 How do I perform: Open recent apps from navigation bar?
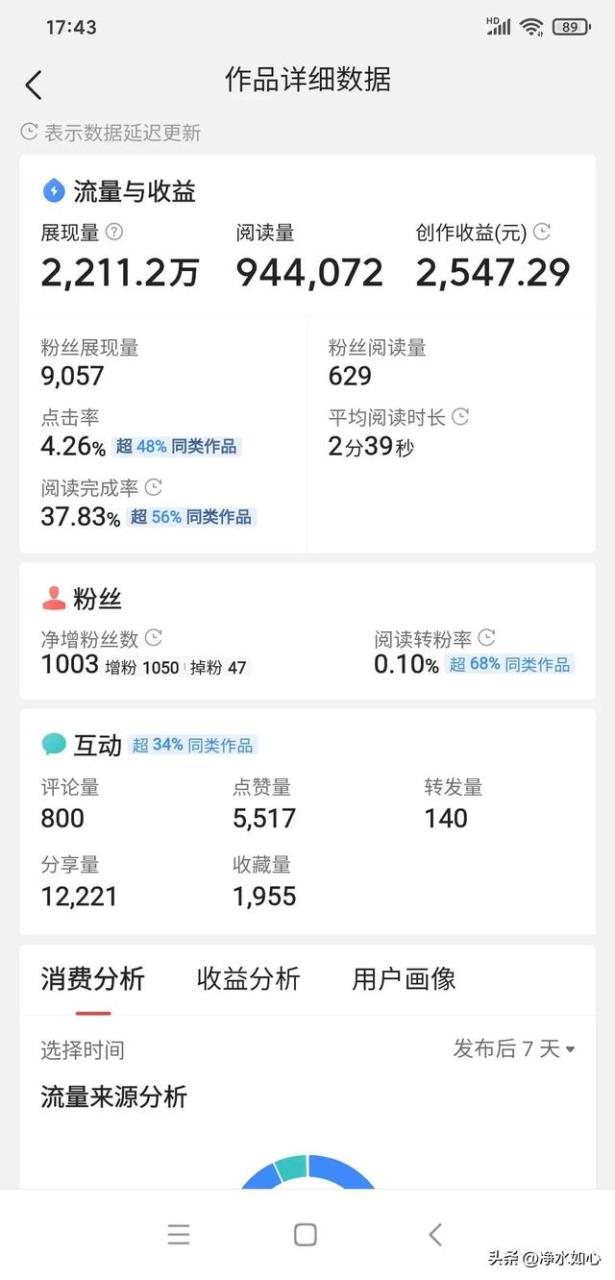(x=179, y=1235)
